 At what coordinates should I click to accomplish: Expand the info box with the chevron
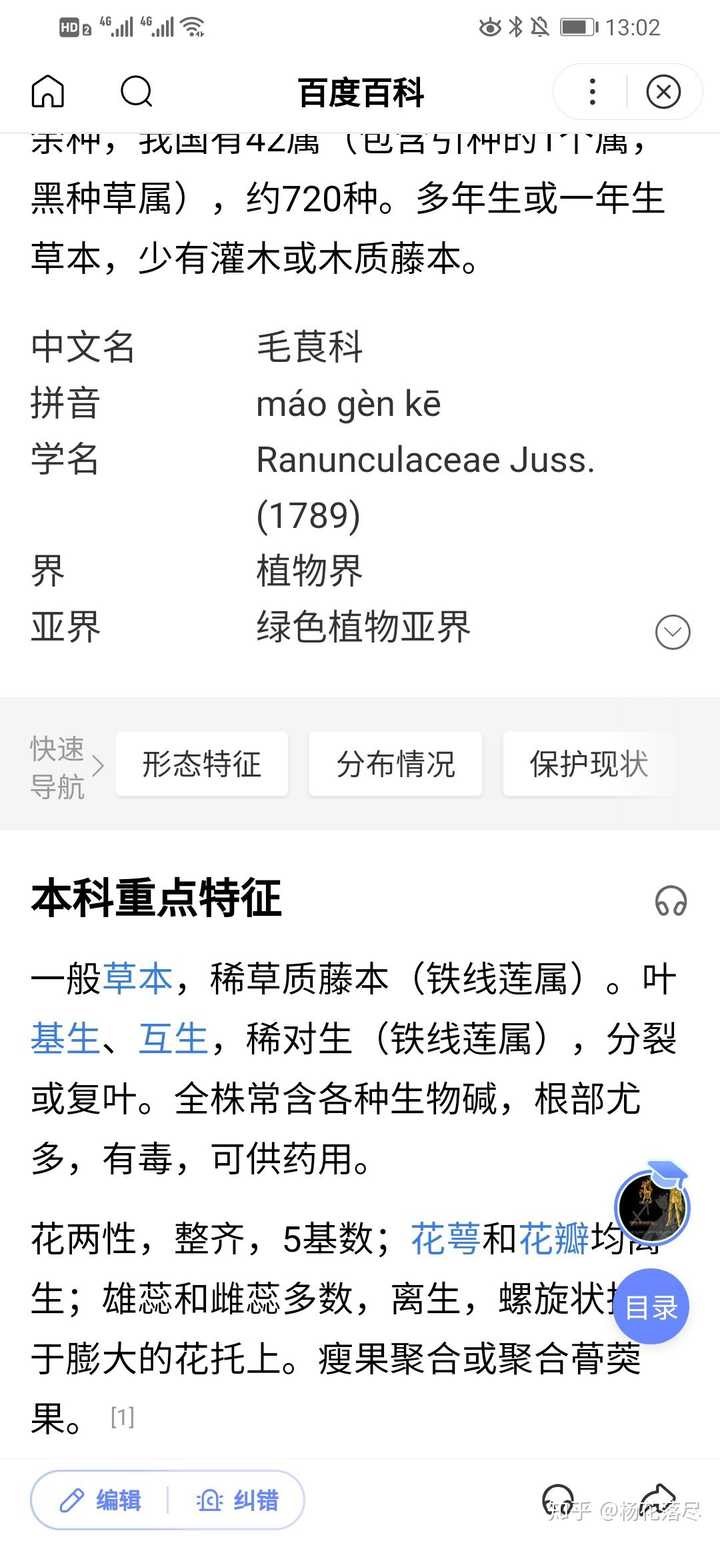tap(672, 632)
